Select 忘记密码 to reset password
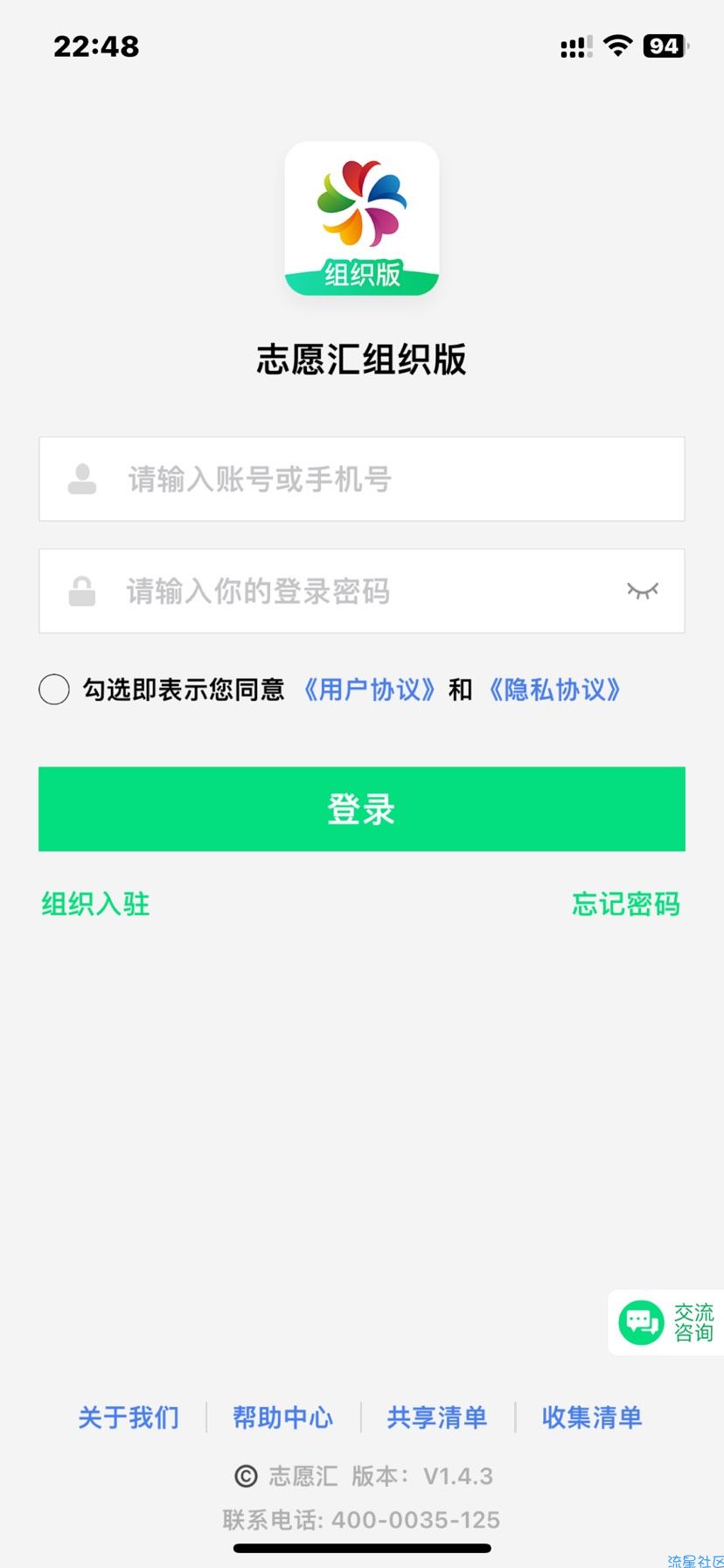 [x=625, y=904]
